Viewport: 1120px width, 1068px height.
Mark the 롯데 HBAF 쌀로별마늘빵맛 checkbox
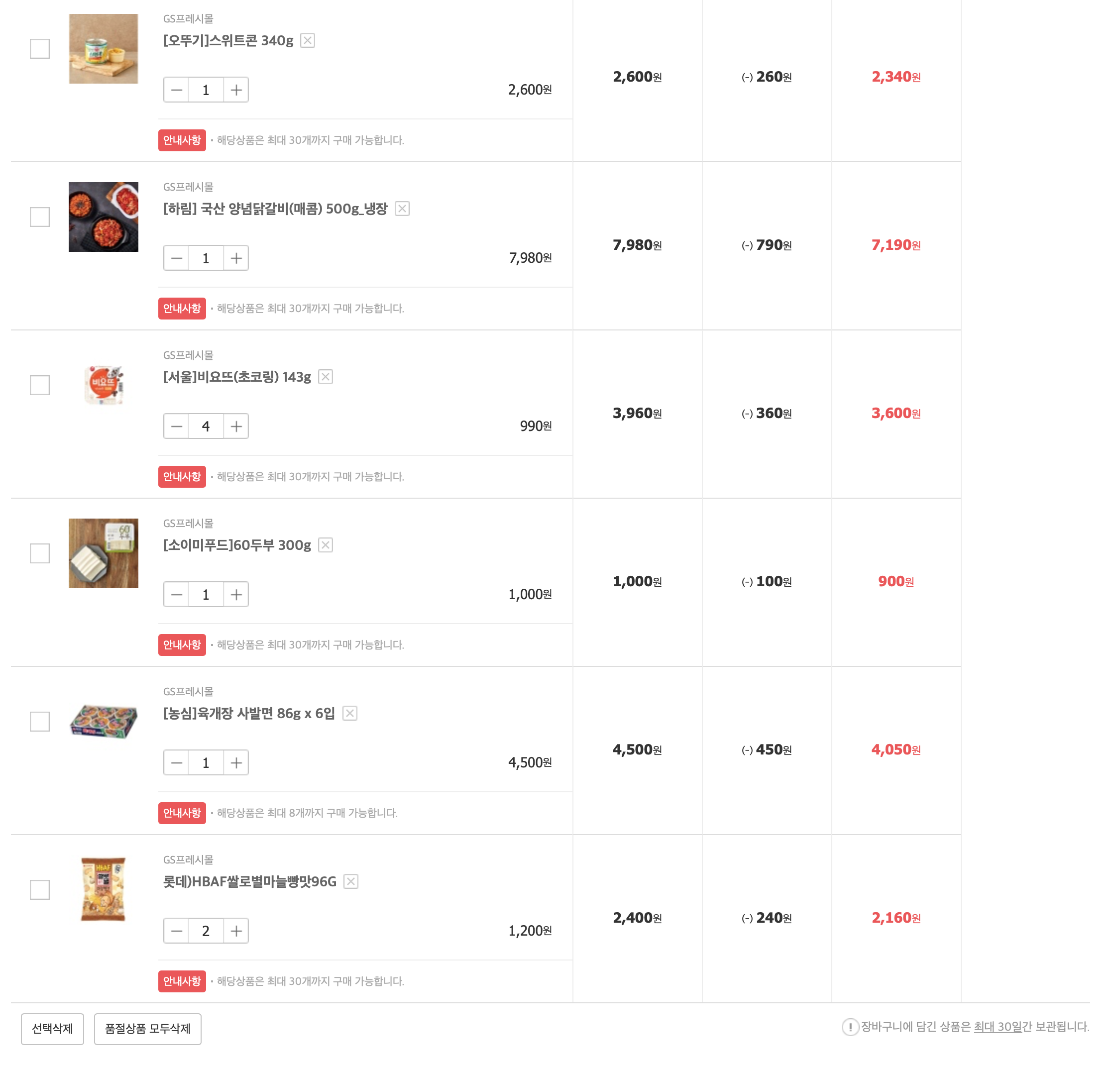(x=39, y=890)
